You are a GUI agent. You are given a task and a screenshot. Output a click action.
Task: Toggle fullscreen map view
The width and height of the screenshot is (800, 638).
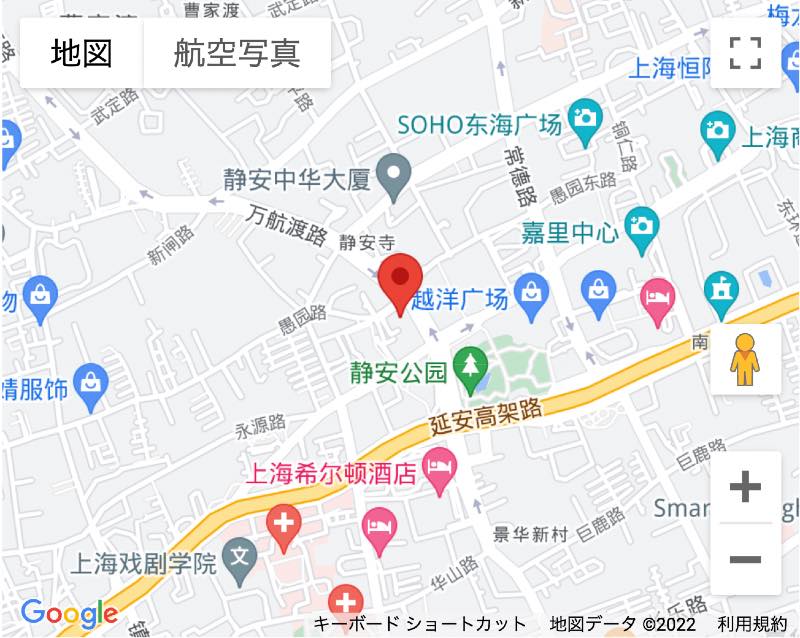pyautogui.click(x=745, y=53)
